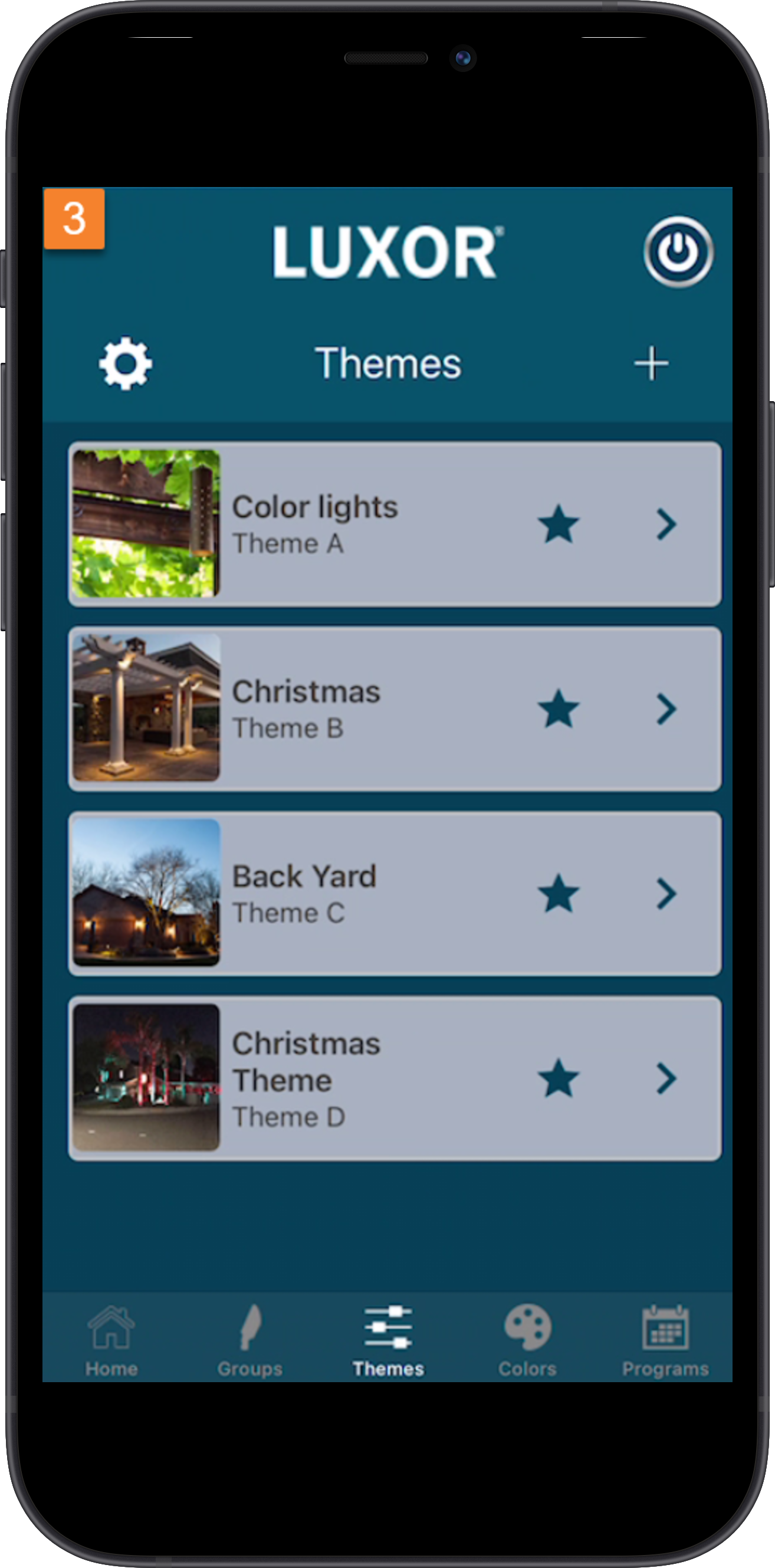The image size is (775, 1568).
Task: Open the settings gear icon
Action: coord(126,363)
